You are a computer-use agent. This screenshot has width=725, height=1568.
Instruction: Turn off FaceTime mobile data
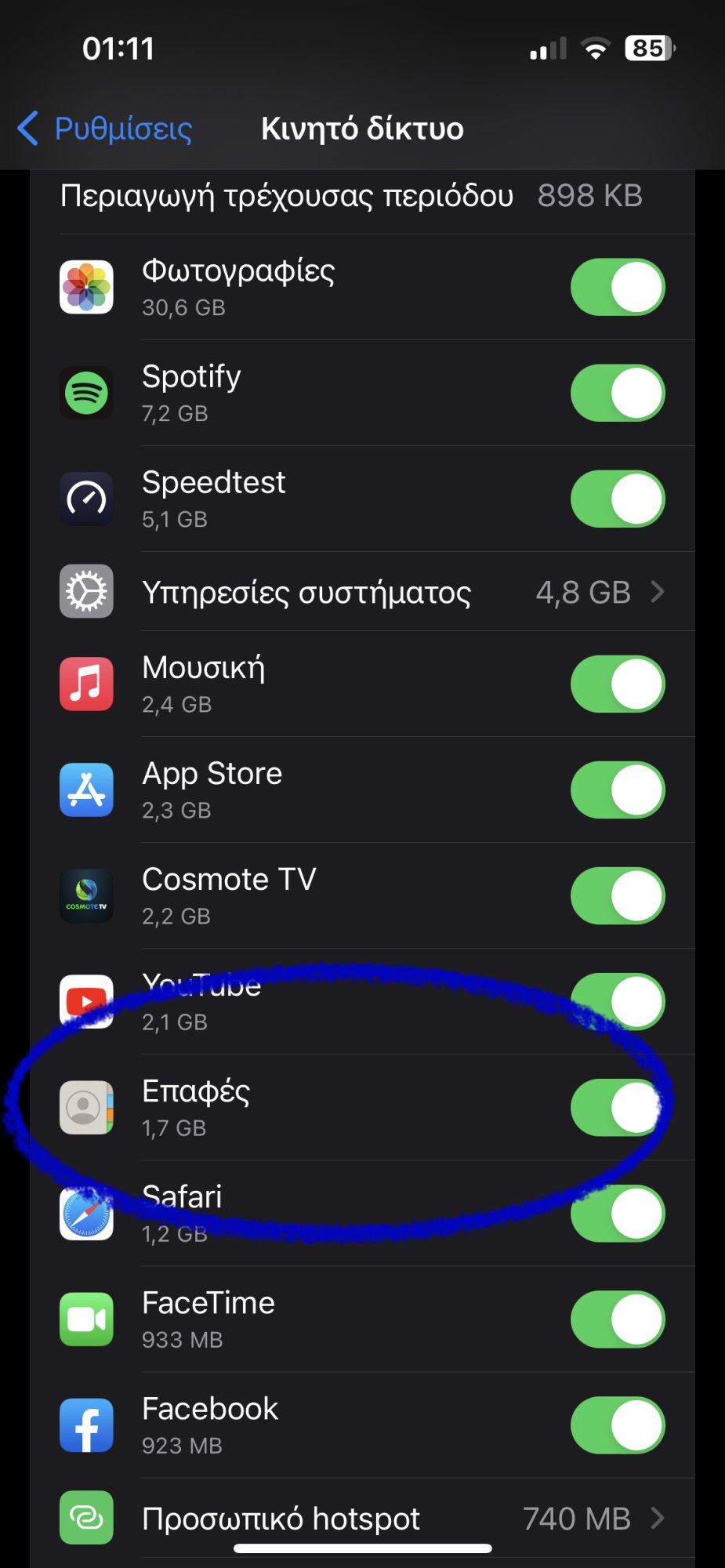tap(618, 1319)
